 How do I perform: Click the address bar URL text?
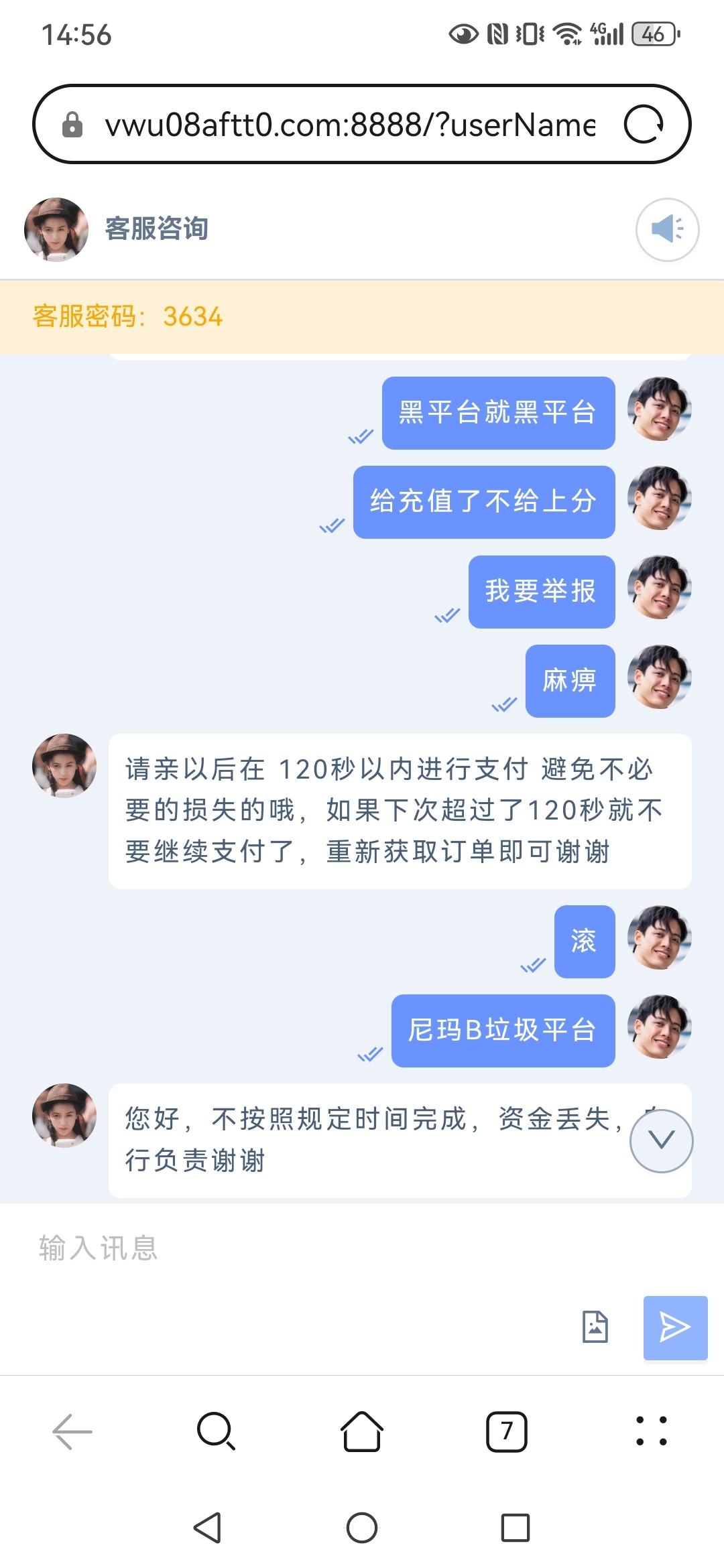point(349,125)
